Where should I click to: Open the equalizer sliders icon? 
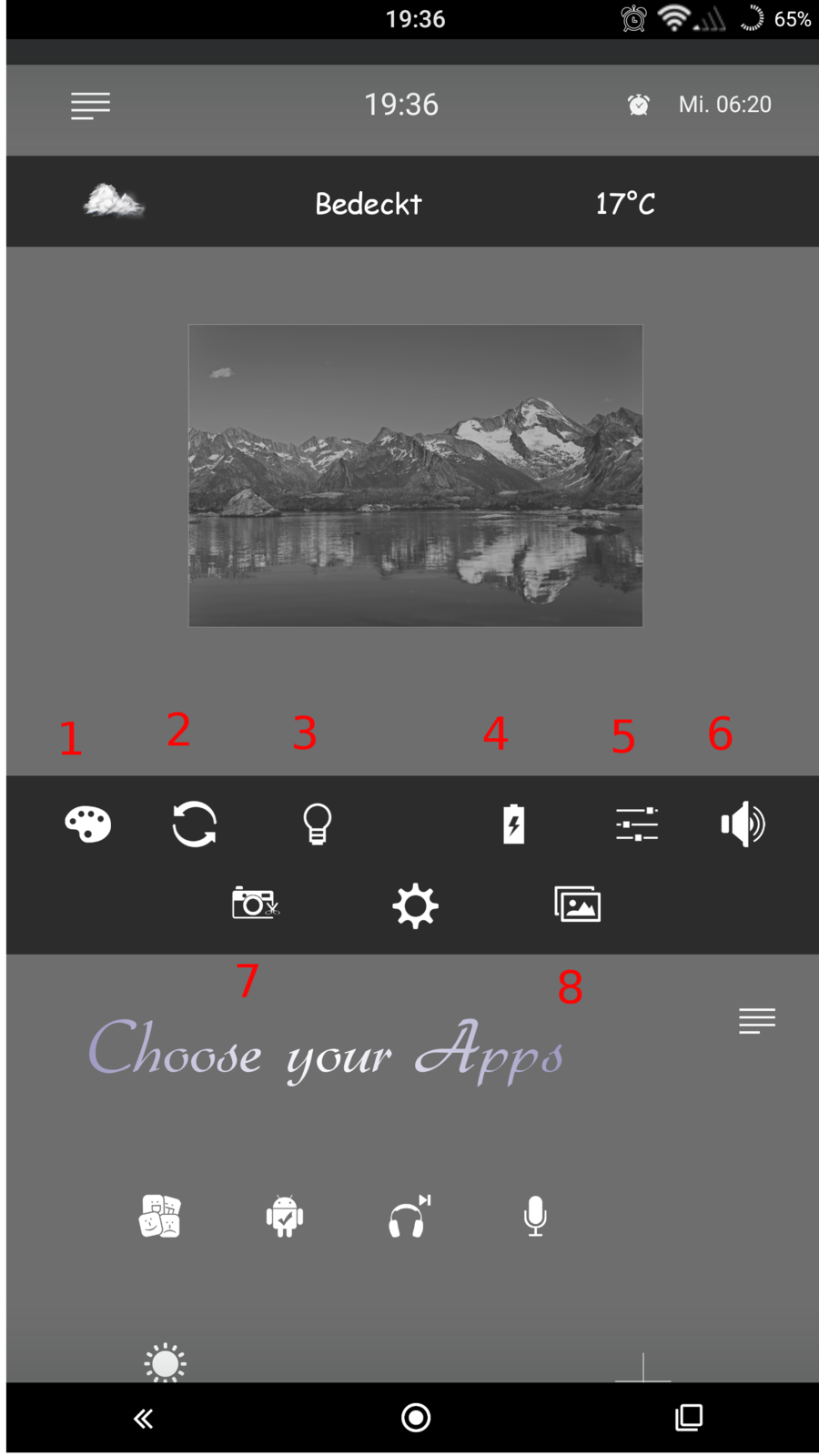point(637,824)
